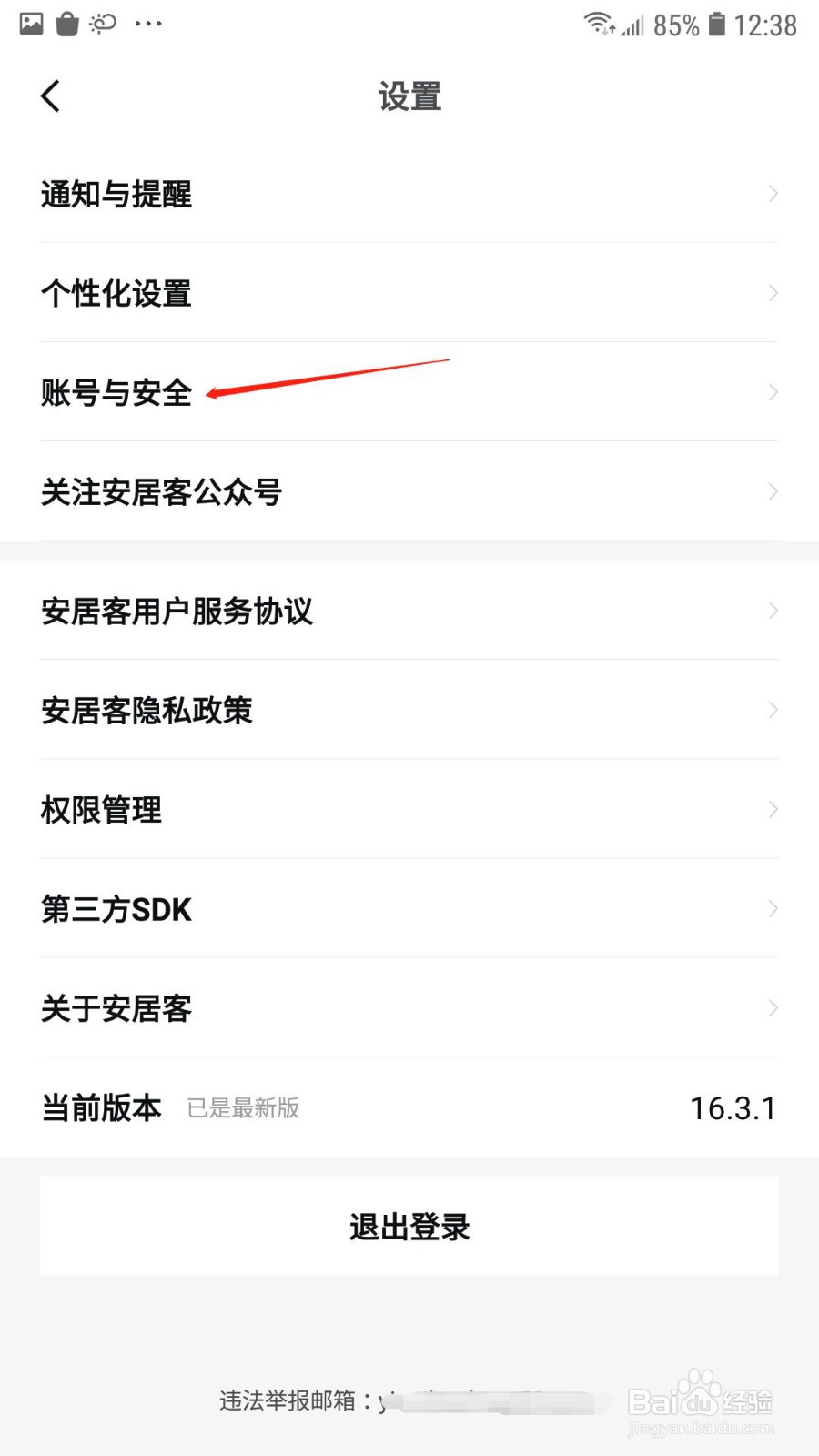Open 第三方SDK using its arrow
This screenshot has height=1456, width=819.
click(772, 908)
